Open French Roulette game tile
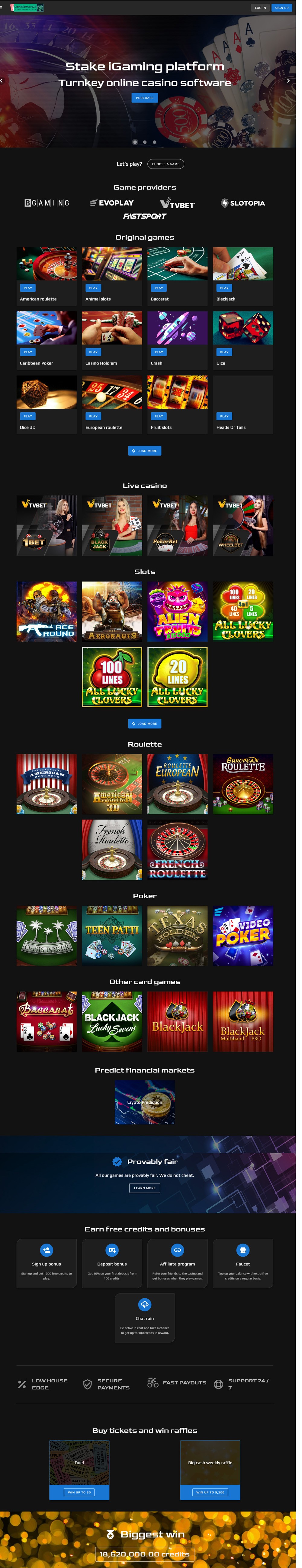The image size is (302, 1568). click(x=114, y=867)
